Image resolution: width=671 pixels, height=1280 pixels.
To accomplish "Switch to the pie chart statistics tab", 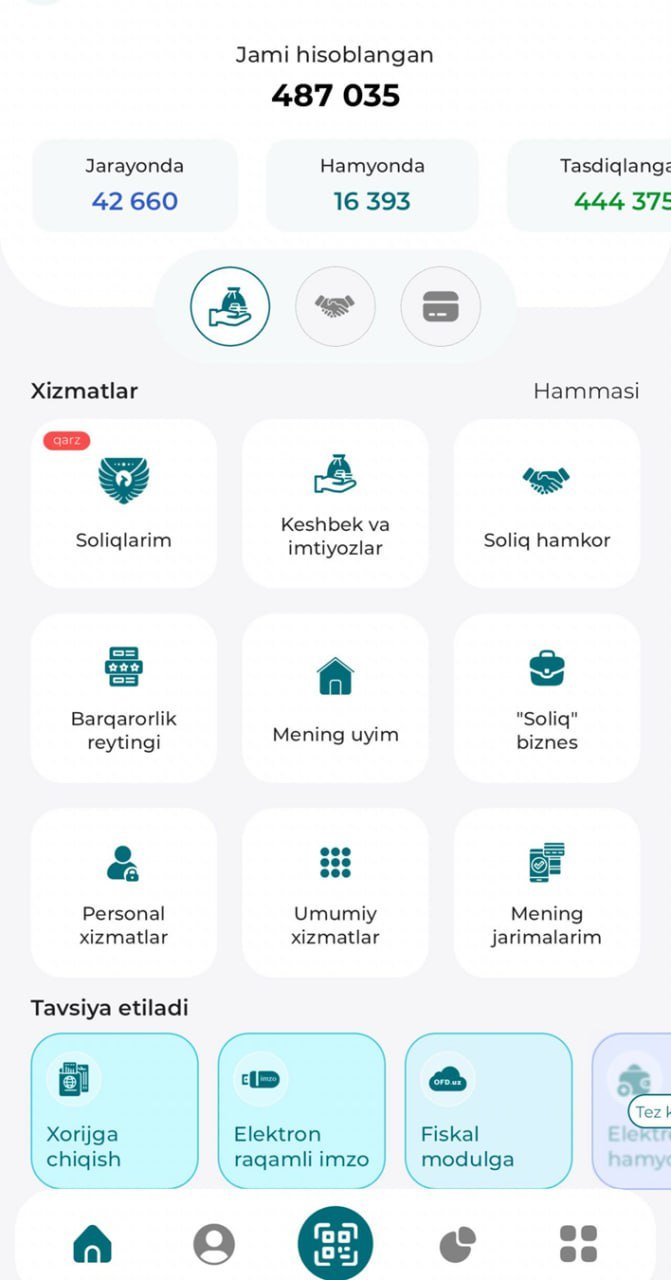I will click(x=457, y=1244).
